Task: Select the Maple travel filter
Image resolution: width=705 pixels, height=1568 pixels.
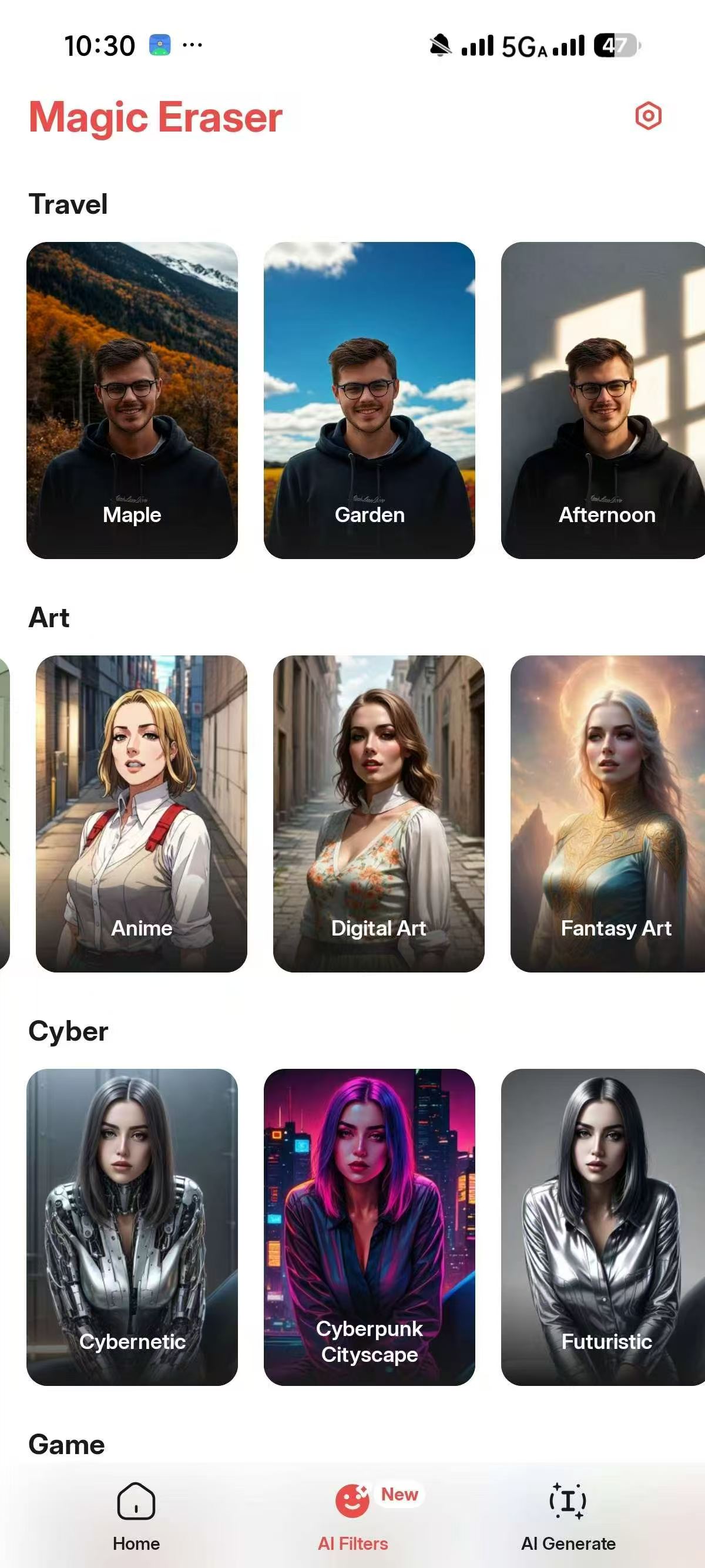Action: 132,400
